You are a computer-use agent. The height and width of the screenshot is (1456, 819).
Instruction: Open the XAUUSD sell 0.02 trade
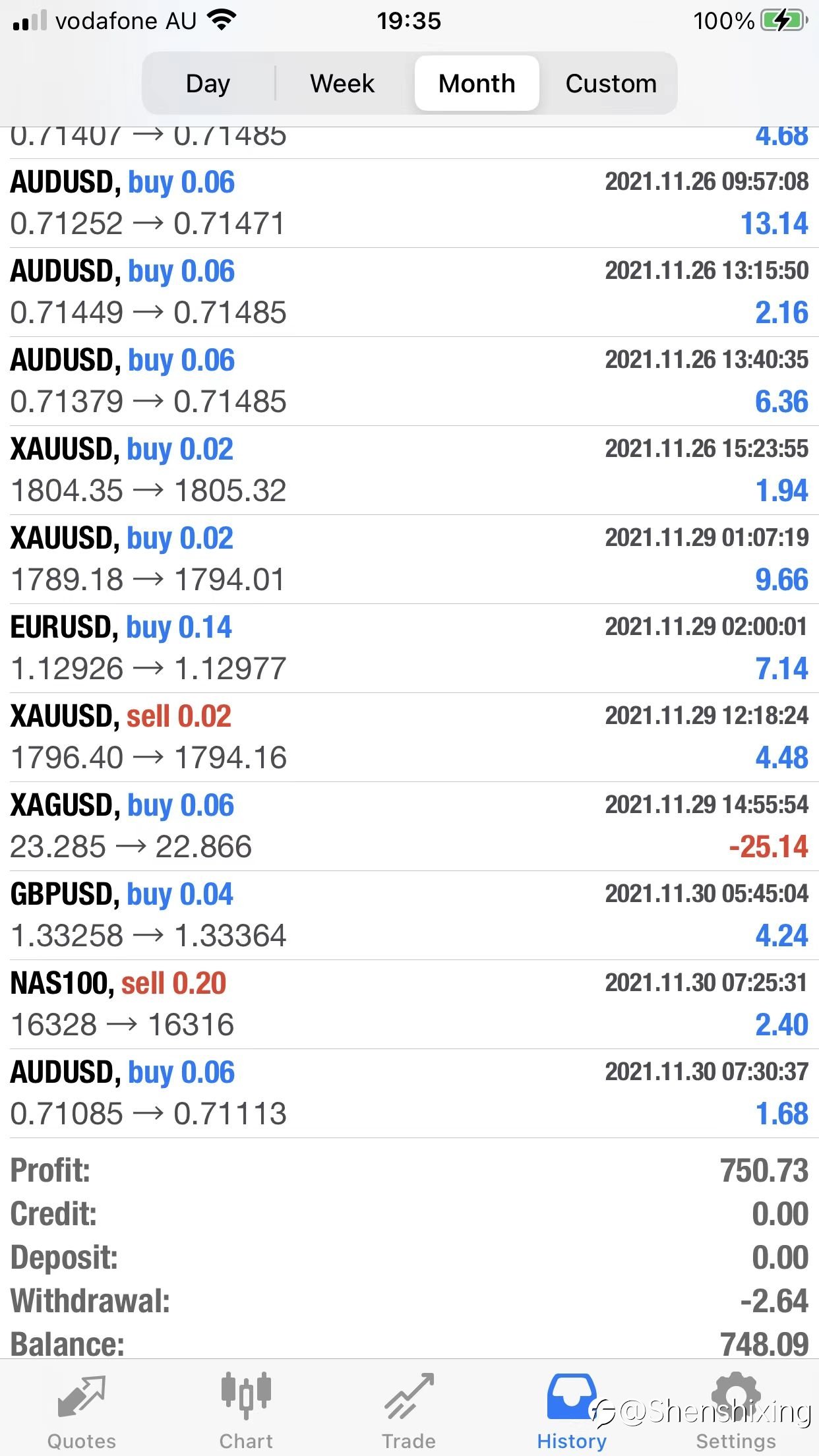[x=409, y=737]
